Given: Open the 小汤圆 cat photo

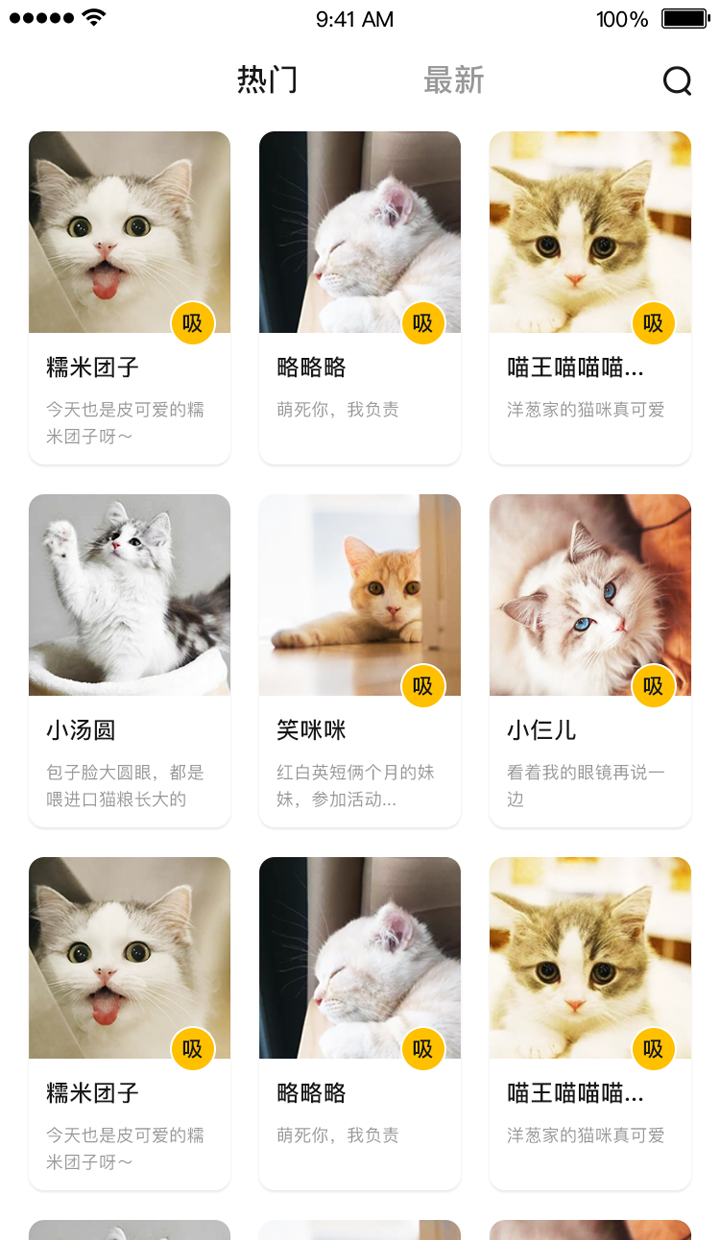Looking at the screenshot, I should (129, 594).
